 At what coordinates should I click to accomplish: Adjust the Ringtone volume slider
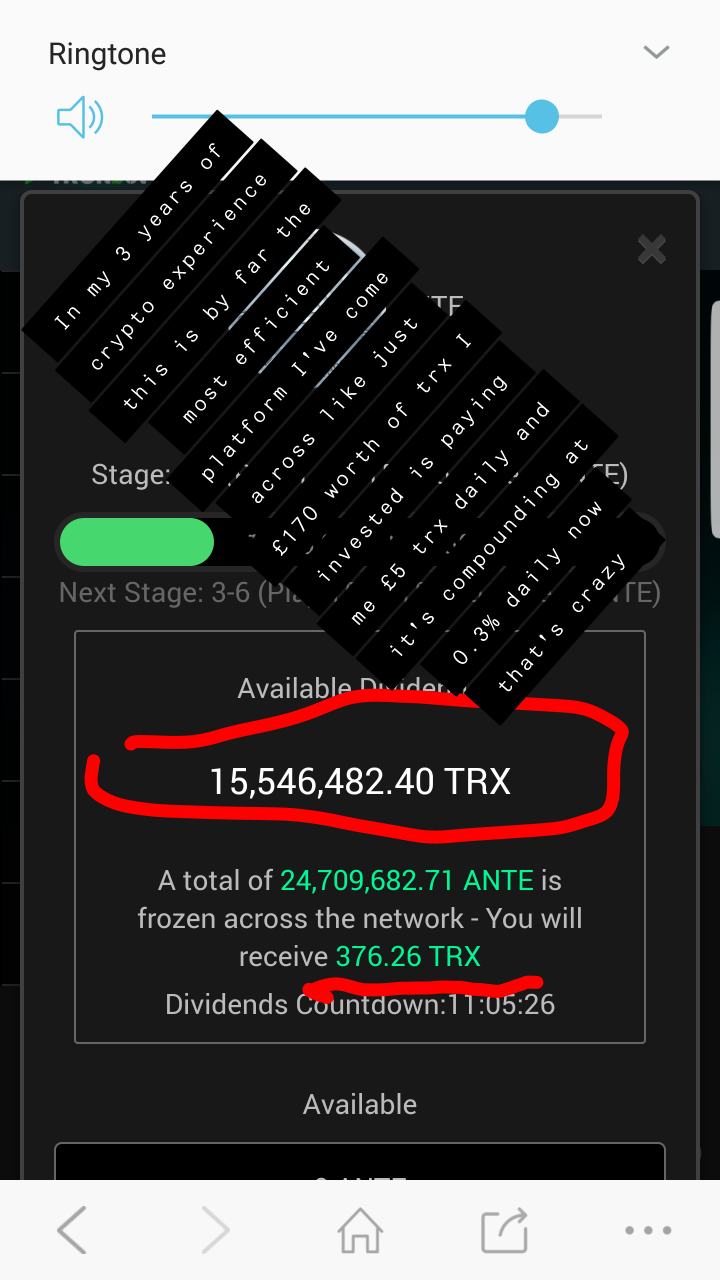pos(541,117)
